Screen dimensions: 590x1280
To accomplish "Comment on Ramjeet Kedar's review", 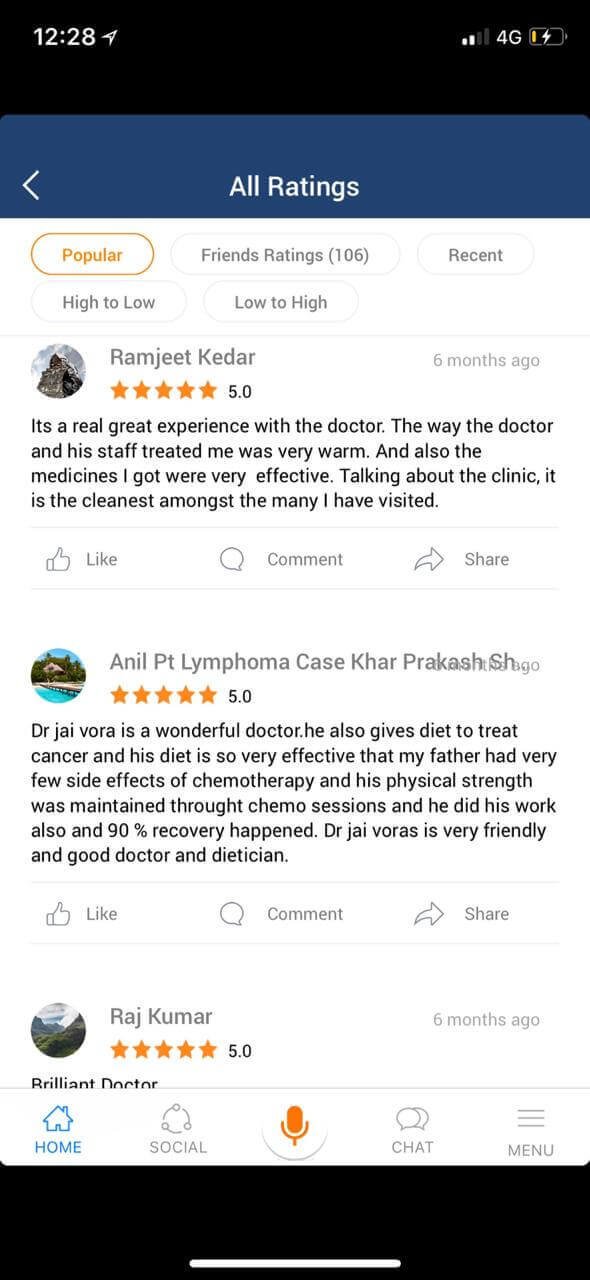I will [281, 559].
